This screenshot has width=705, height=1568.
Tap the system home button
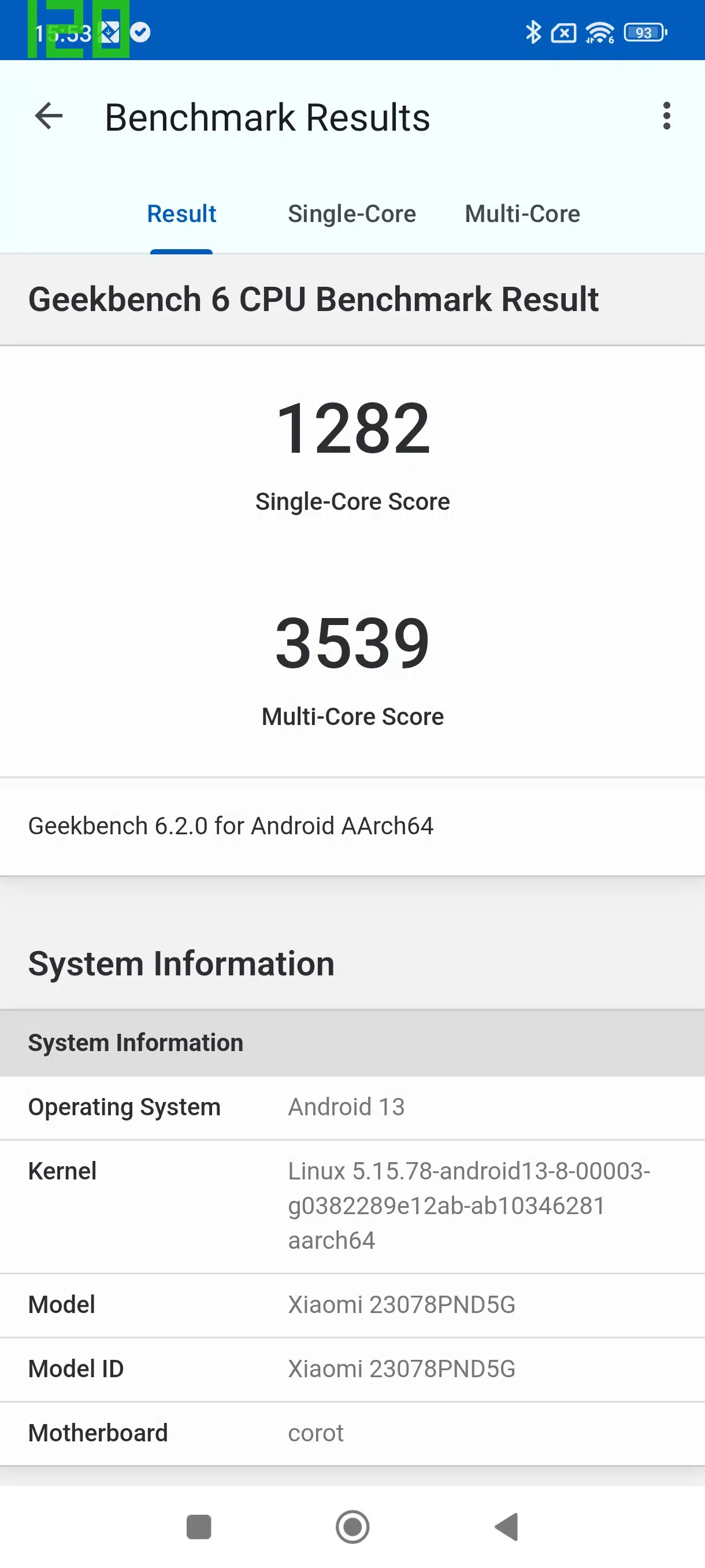tap(352, 1526)
